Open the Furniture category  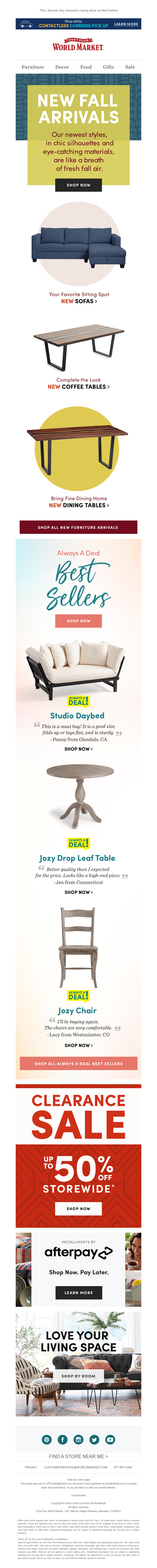point(33,67)
